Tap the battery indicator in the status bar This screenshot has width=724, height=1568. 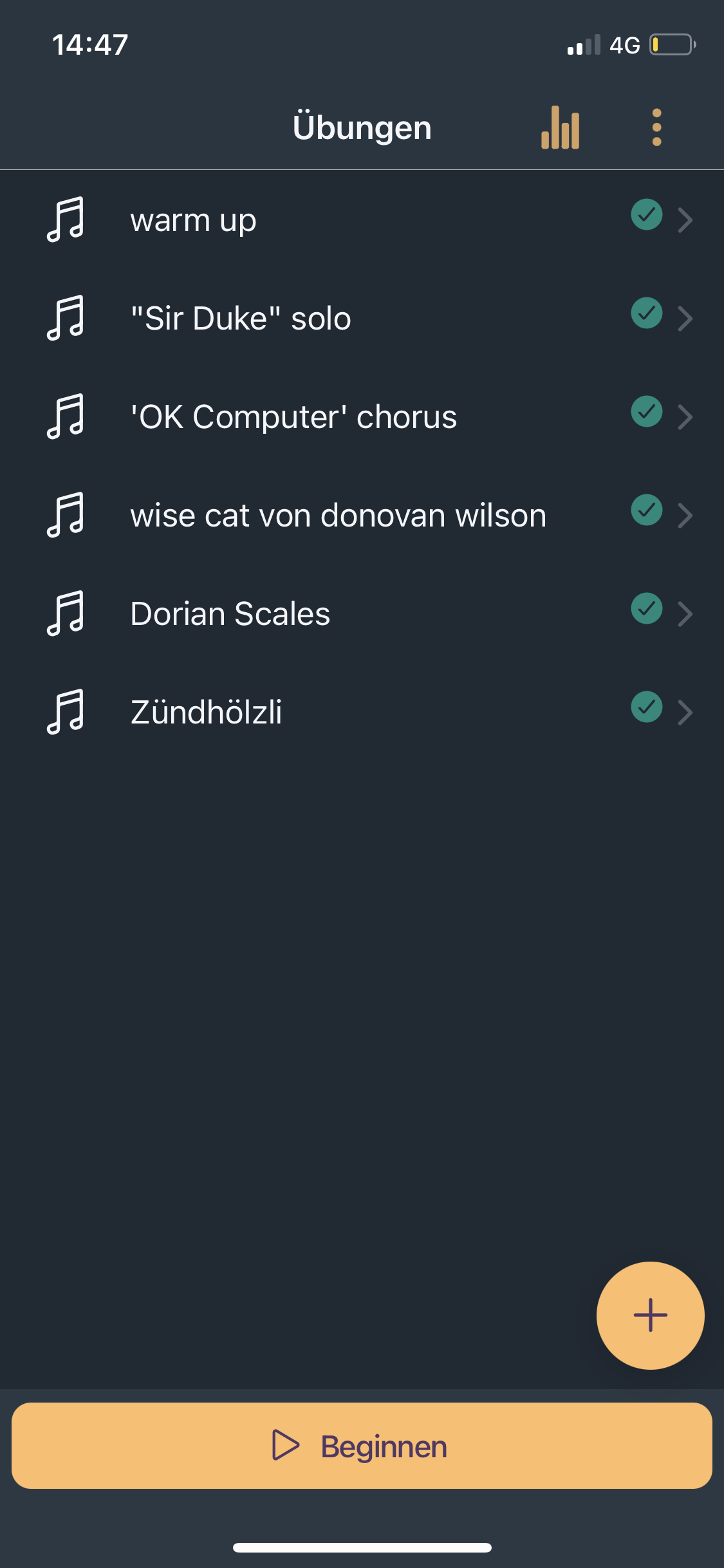click(x=672, y=44)
